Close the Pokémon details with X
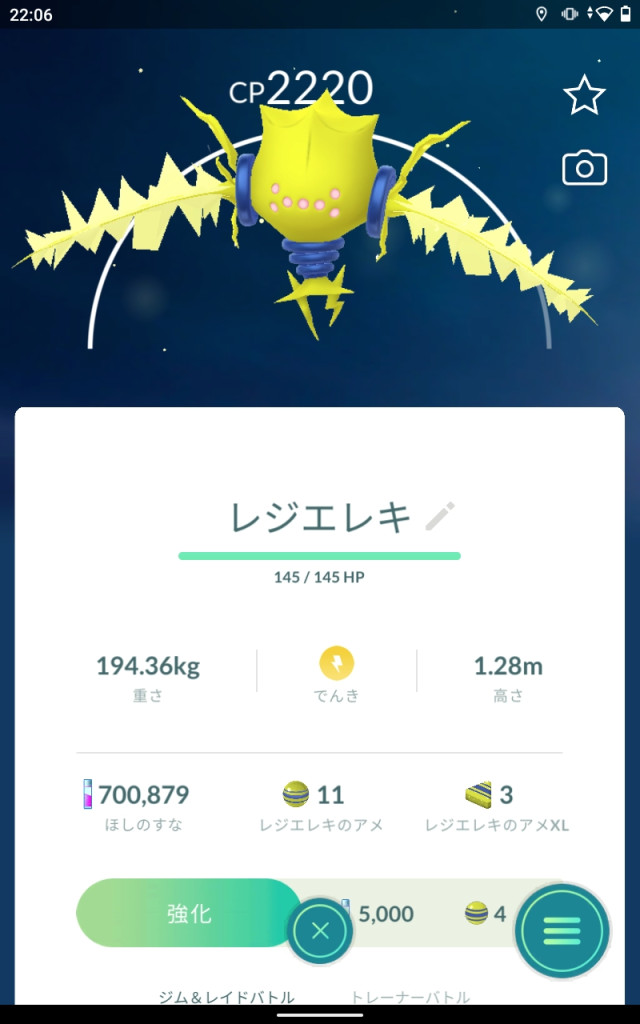Screen dimensions: 640x1024 tap(320, 932)
